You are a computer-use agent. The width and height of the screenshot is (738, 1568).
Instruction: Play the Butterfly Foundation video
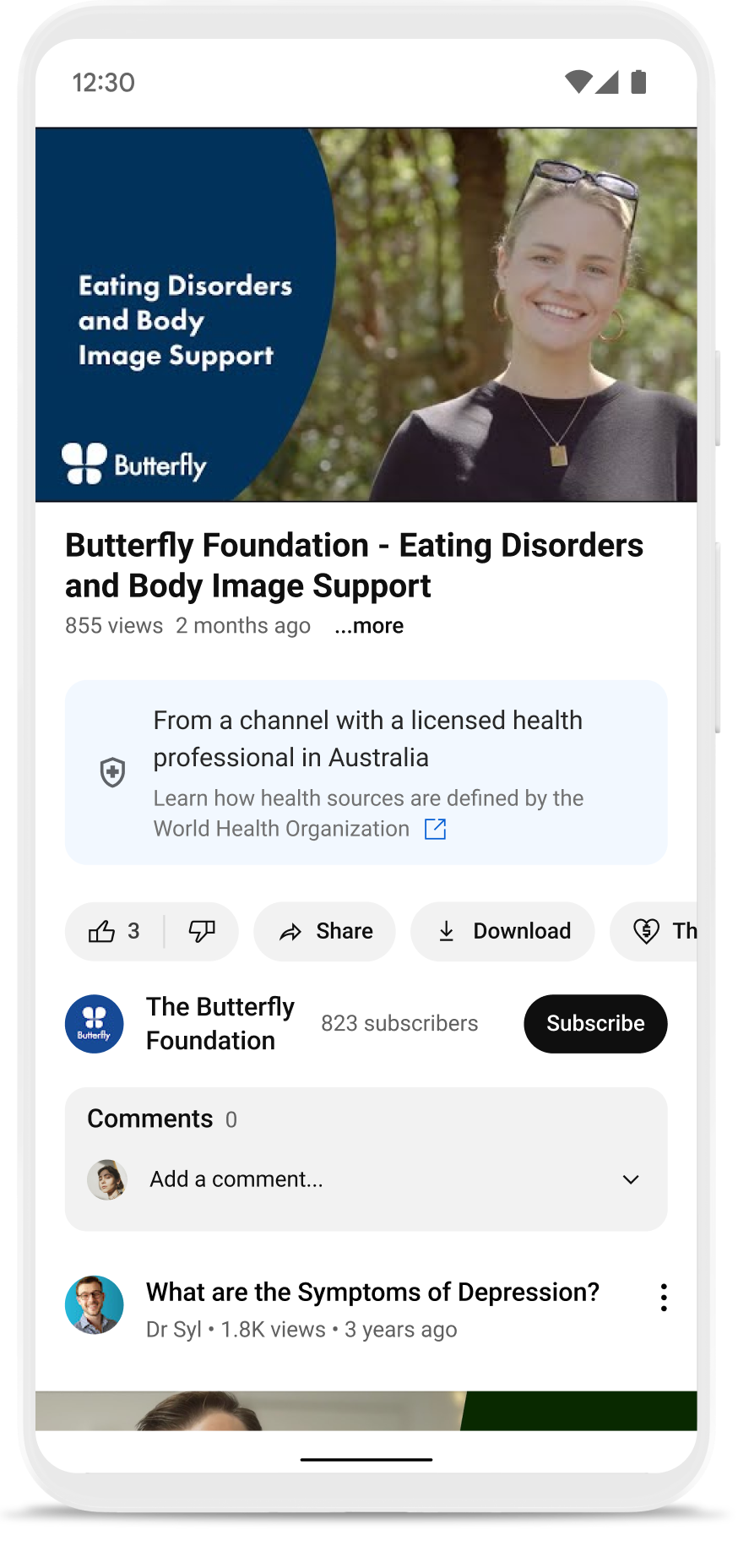coord(366,314)
